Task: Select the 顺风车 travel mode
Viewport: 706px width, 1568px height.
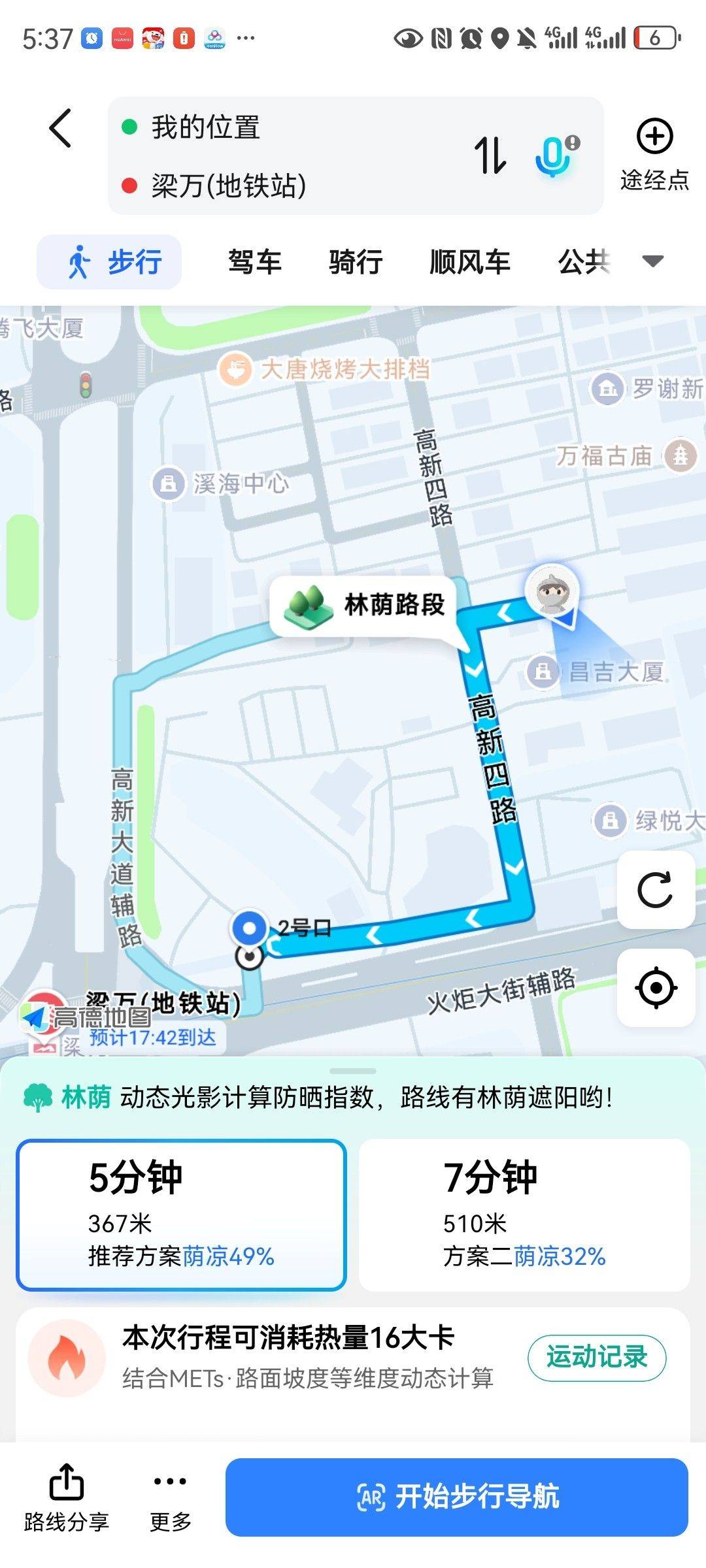Action: click(x=469, y=262)
